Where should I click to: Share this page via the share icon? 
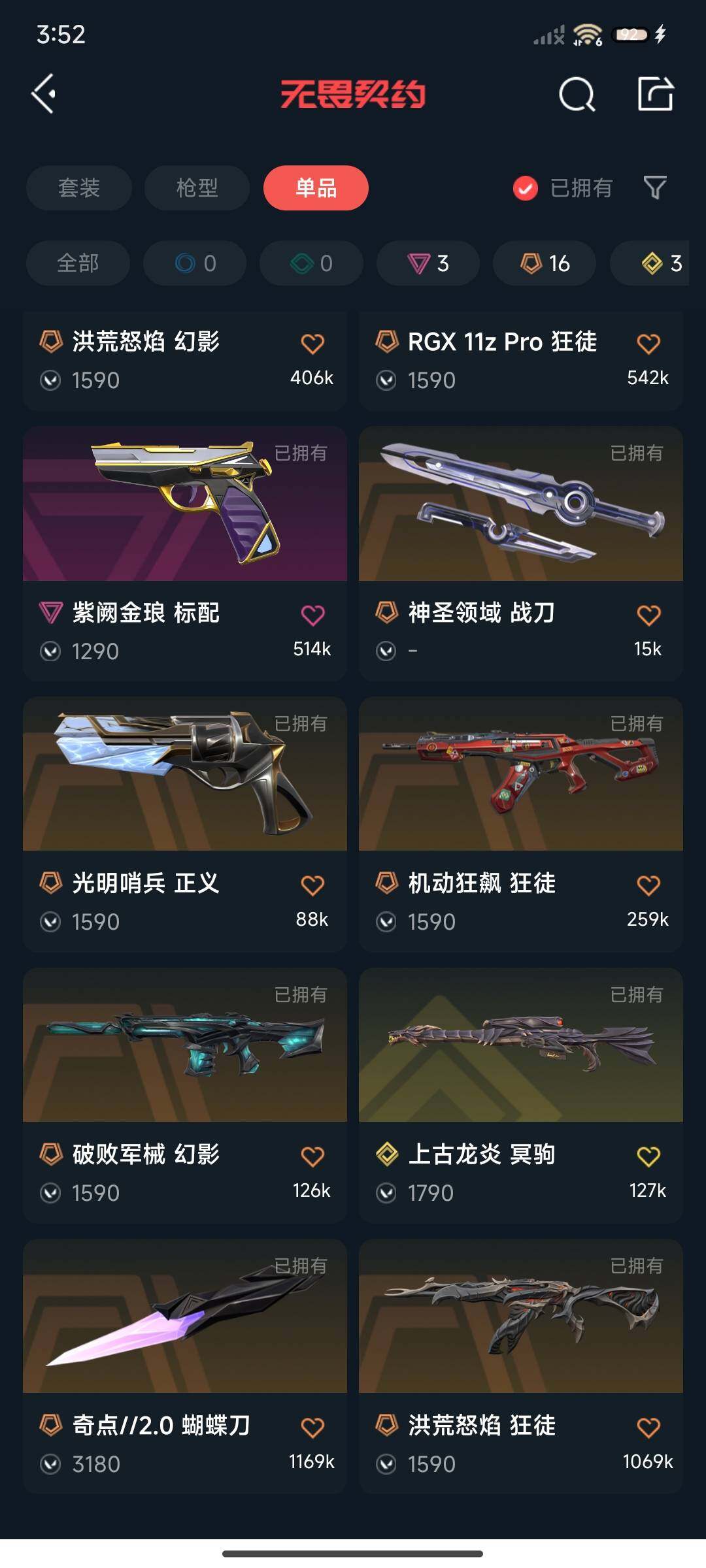656,94
